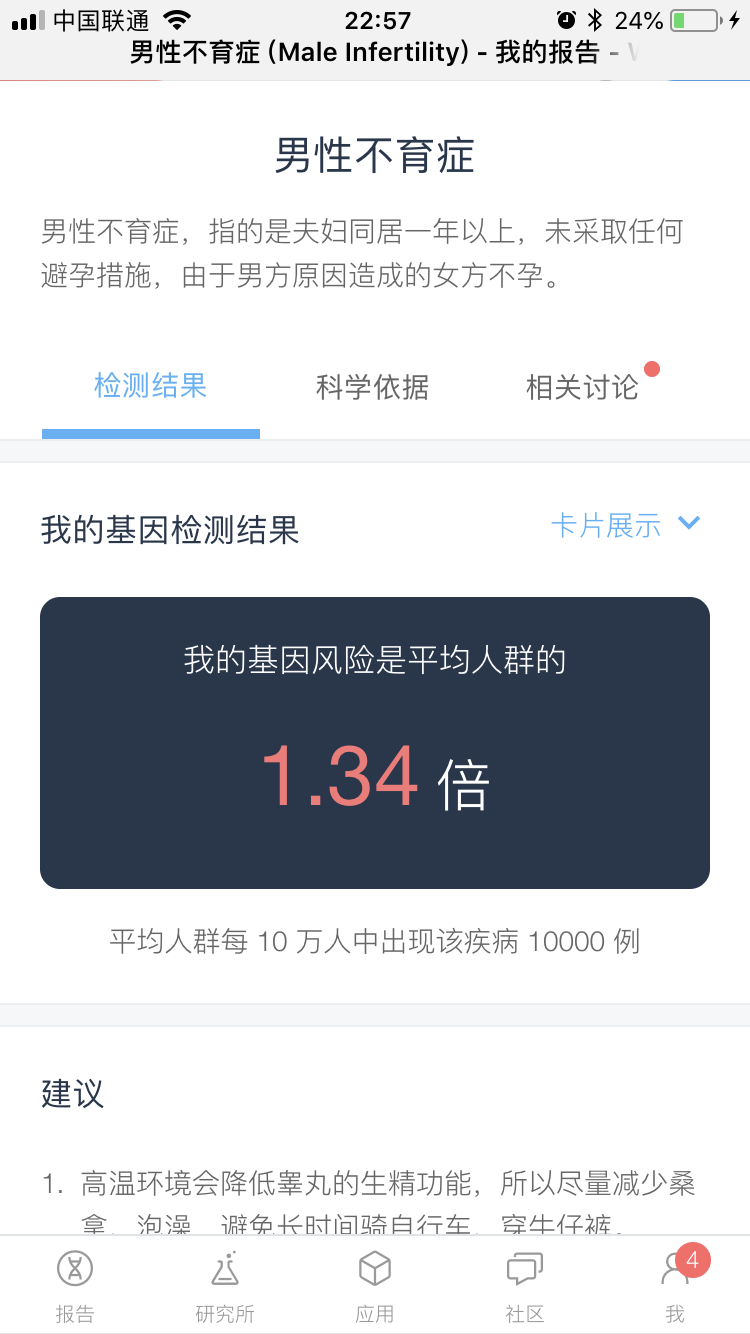Open the 研究所 bottom tab
This screenshot has width=750, height=1334.
pyautogui.click(x=225, y=1286)
